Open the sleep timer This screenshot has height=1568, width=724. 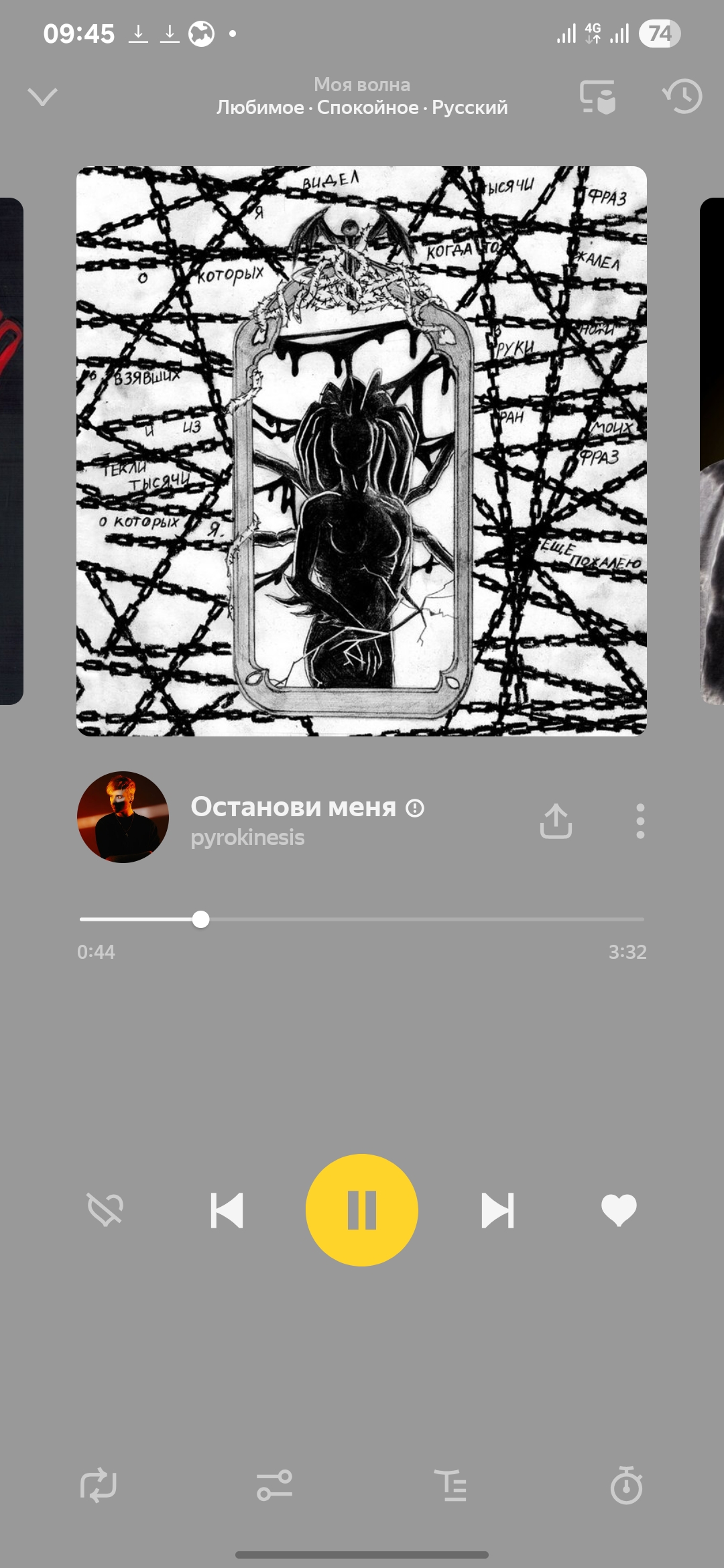pos(626,1485)
